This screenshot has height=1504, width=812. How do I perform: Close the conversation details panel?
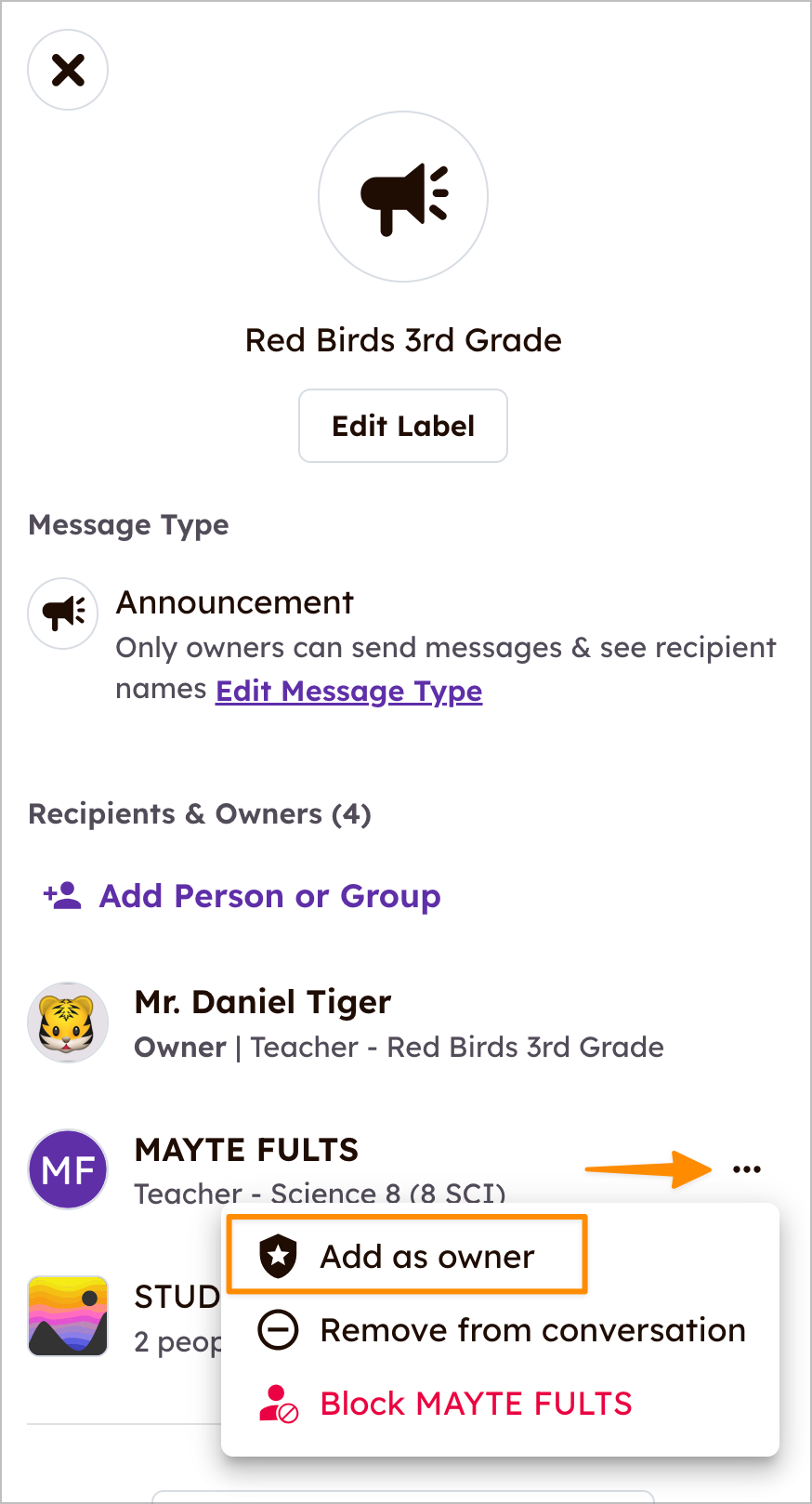point(68,70)
